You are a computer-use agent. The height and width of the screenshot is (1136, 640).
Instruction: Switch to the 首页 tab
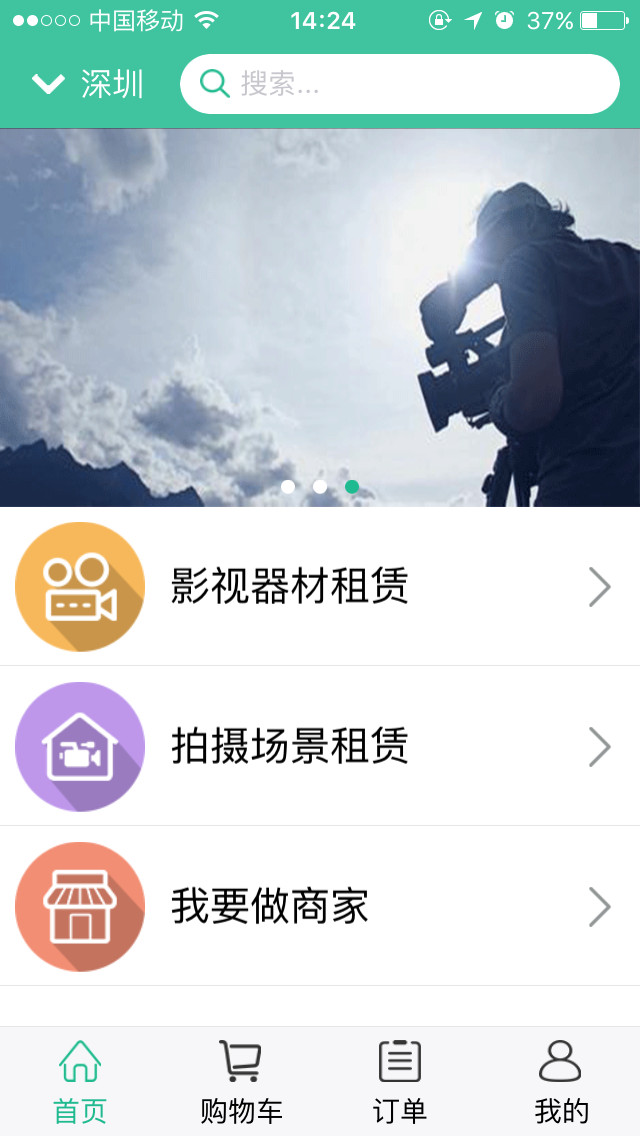point(80,1082)
